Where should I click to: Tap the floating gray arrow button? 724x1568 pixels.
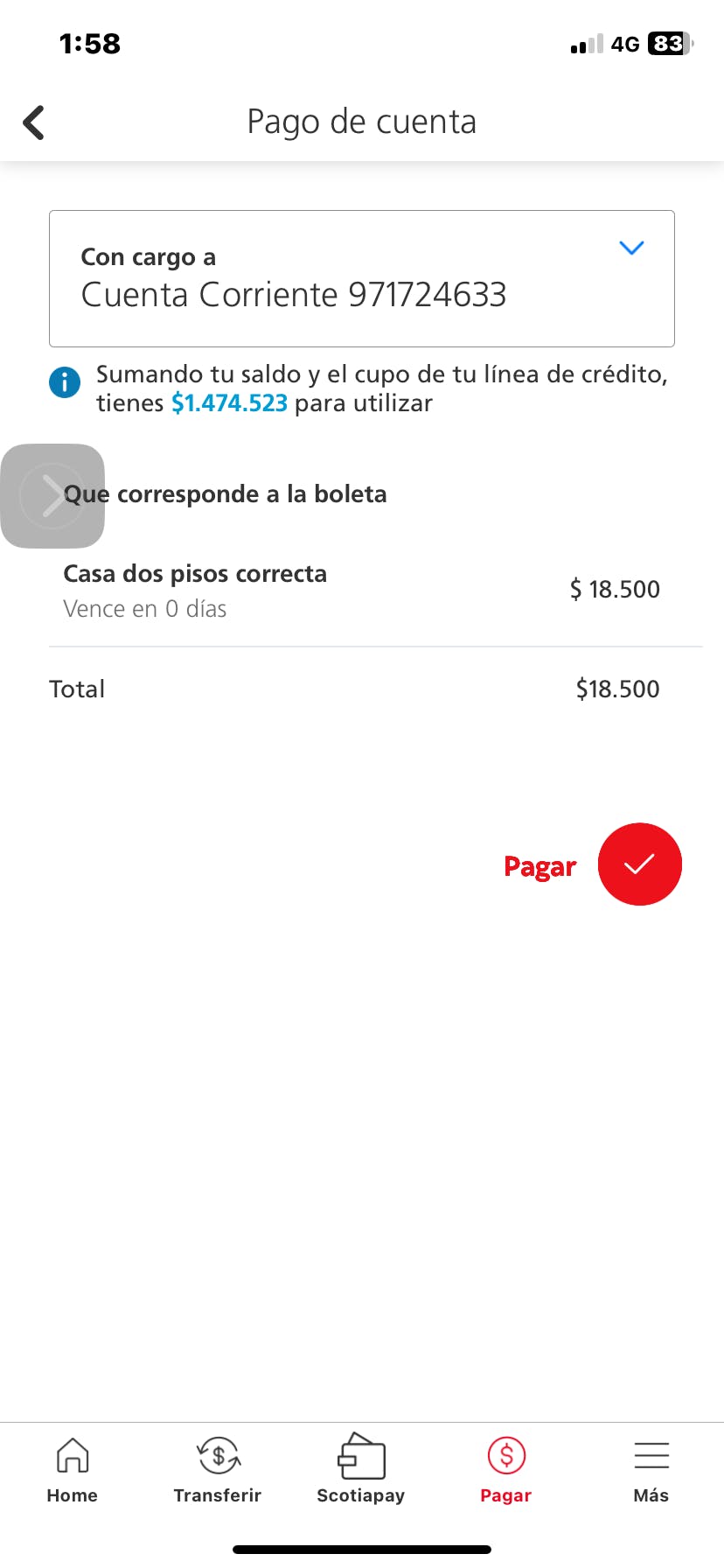(52, 496)
